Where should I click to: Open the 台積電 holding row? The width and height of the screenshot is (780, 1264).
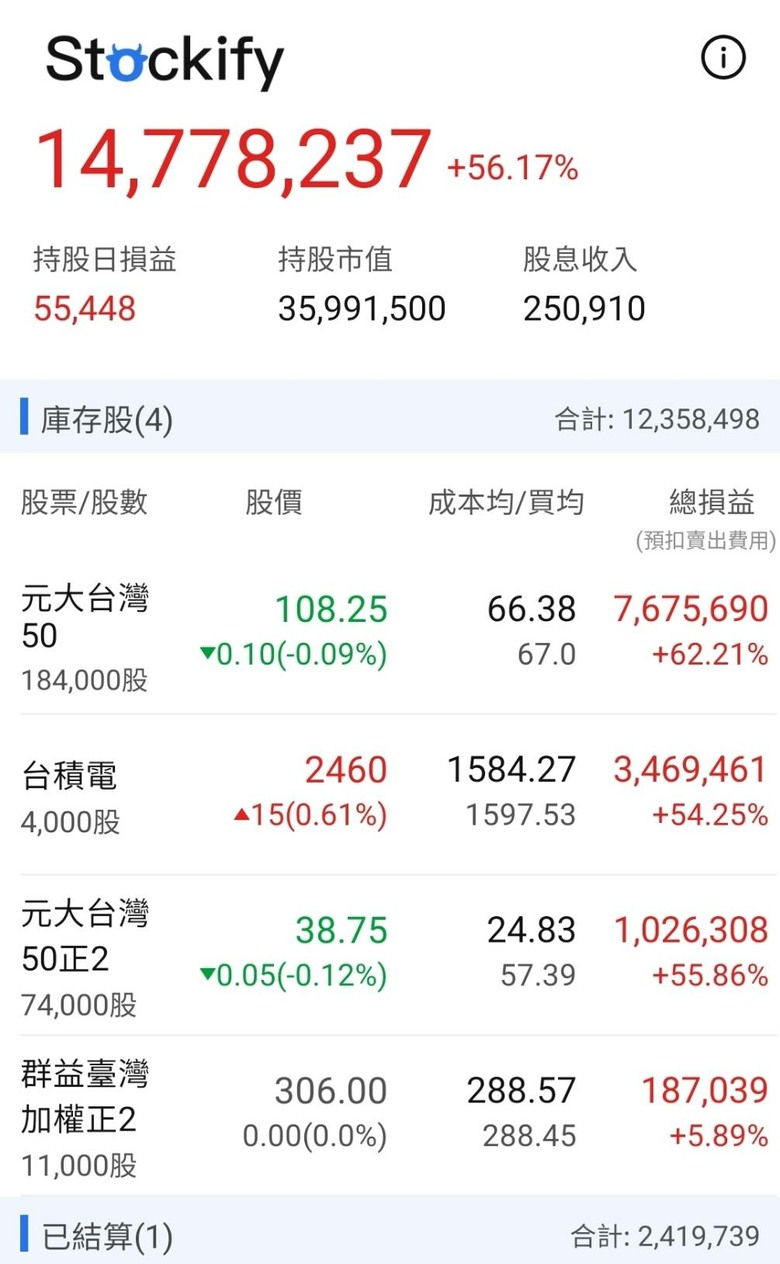[x=390, y=795]
